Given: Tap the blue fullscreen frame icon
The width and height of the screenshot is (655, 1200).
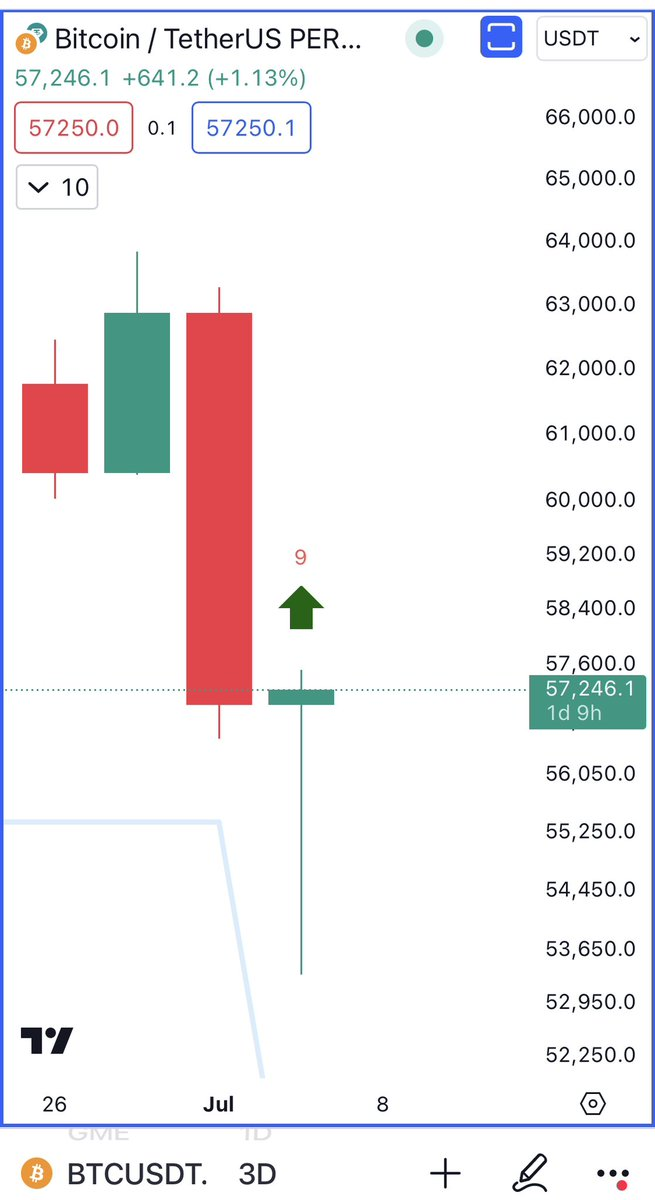Looking at the screenshot, I should point(502,38).
